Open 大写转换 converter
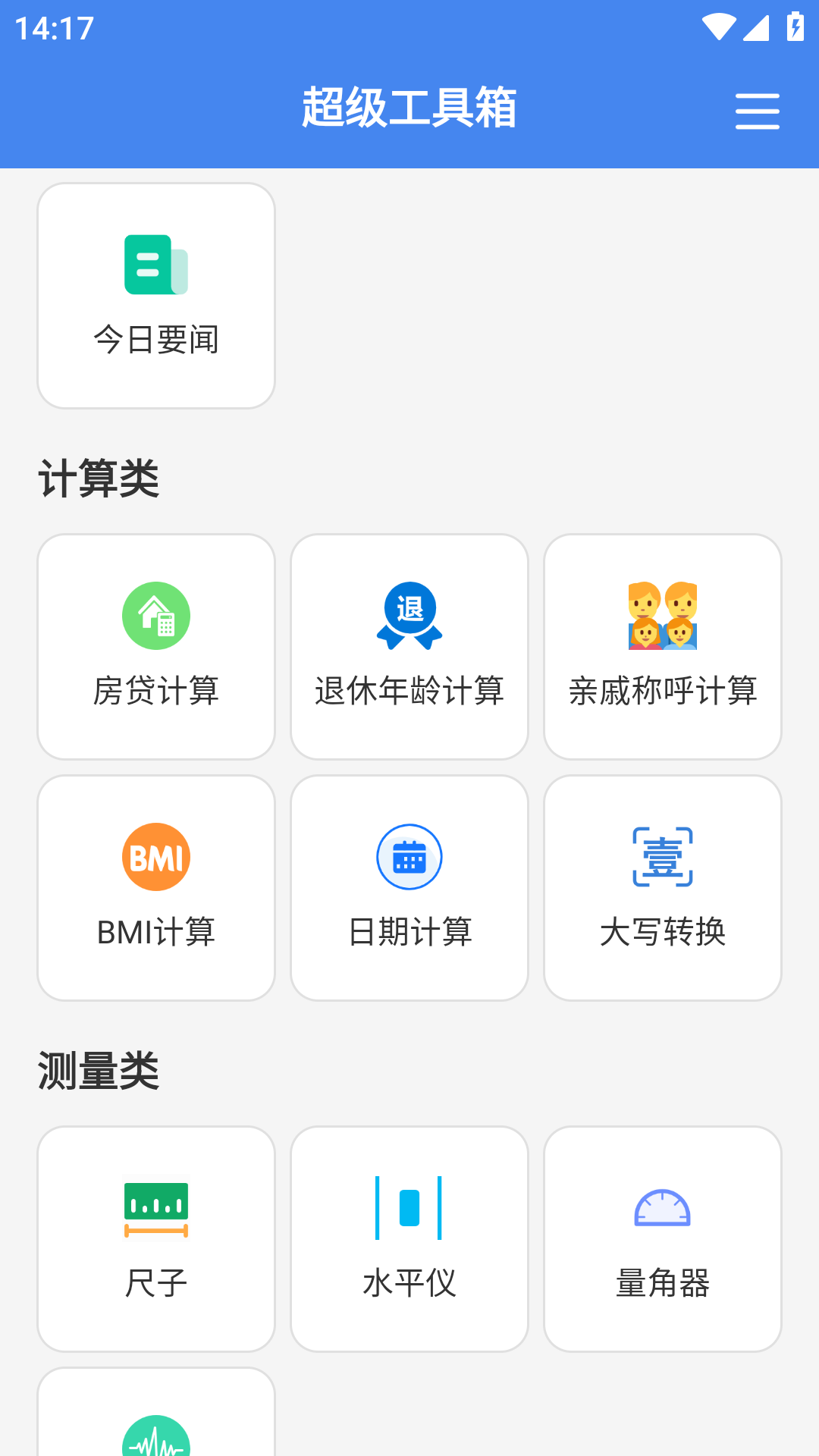 tap(663, 887)
